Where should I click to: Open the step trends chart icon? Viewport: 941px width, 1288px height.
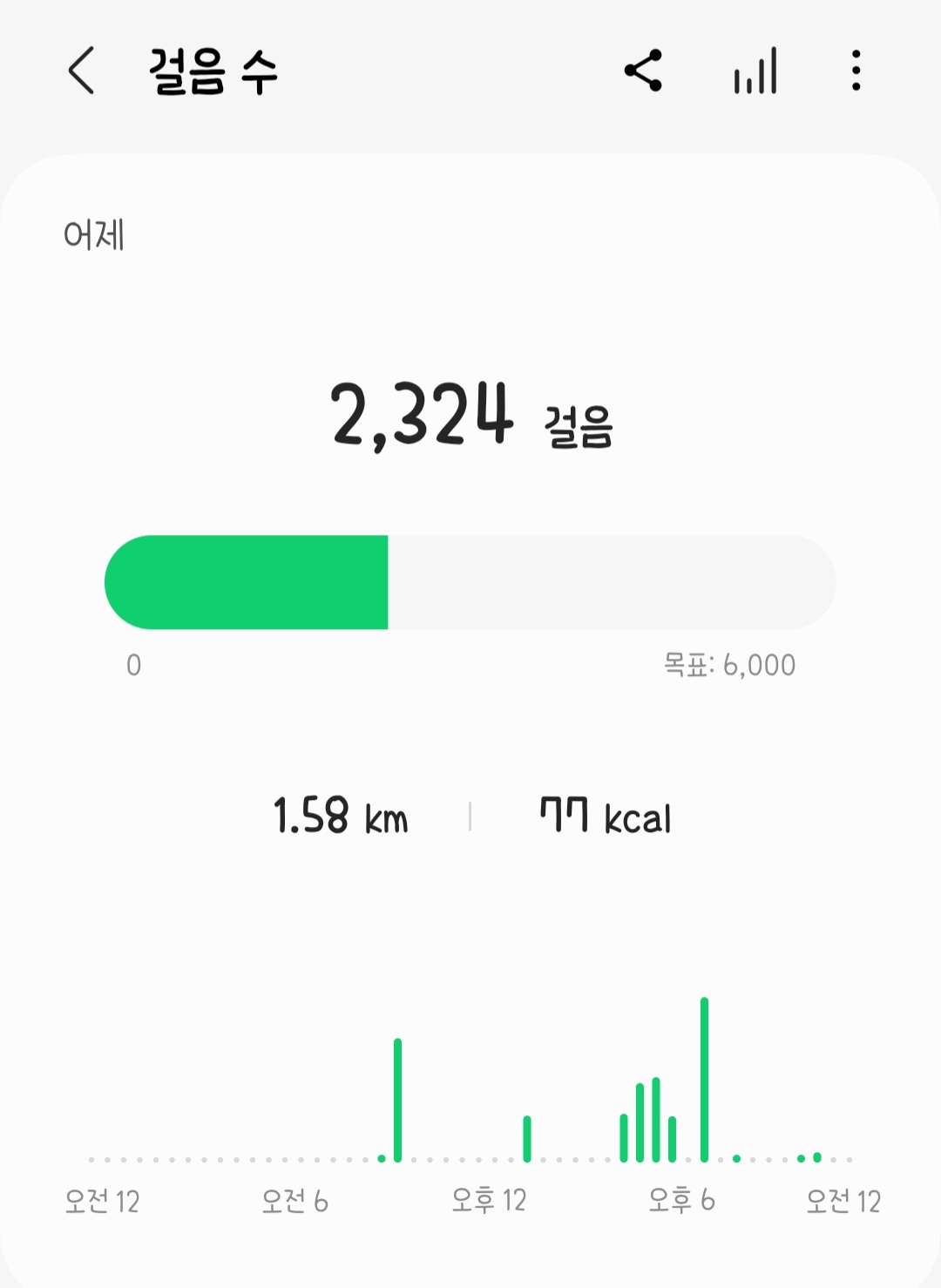pyautogui.click(x=755, y=71)
